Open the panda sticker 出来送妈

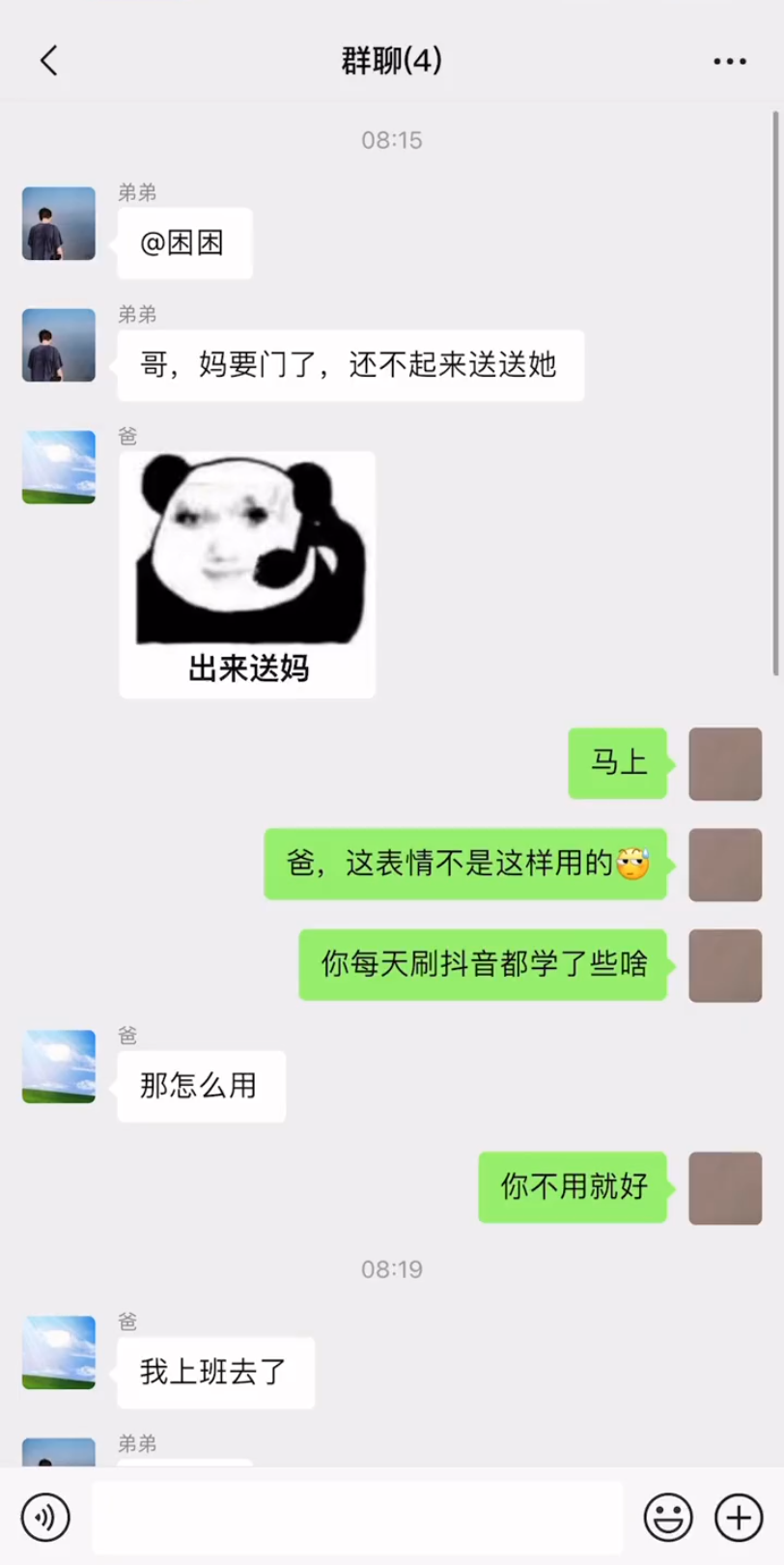[x=247, y=574]
